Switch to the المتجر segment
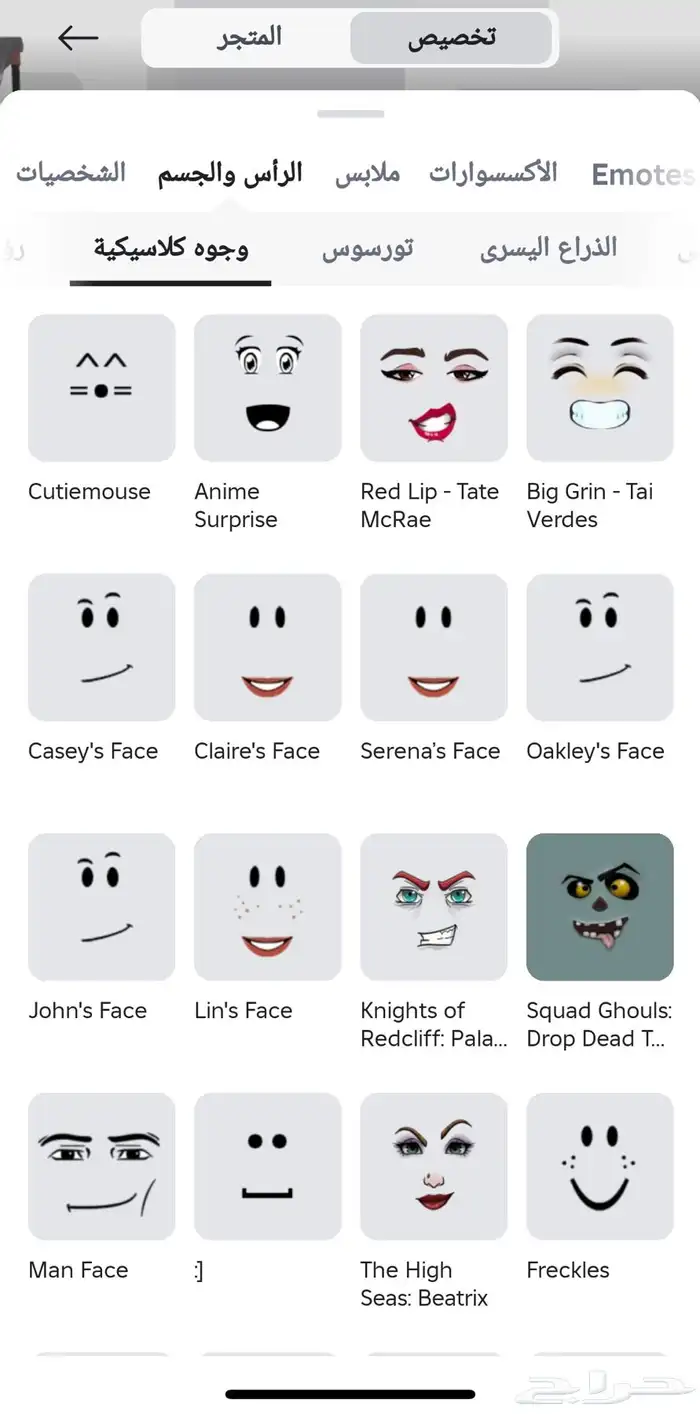700x1414 pixels. (x=250, y=39)
